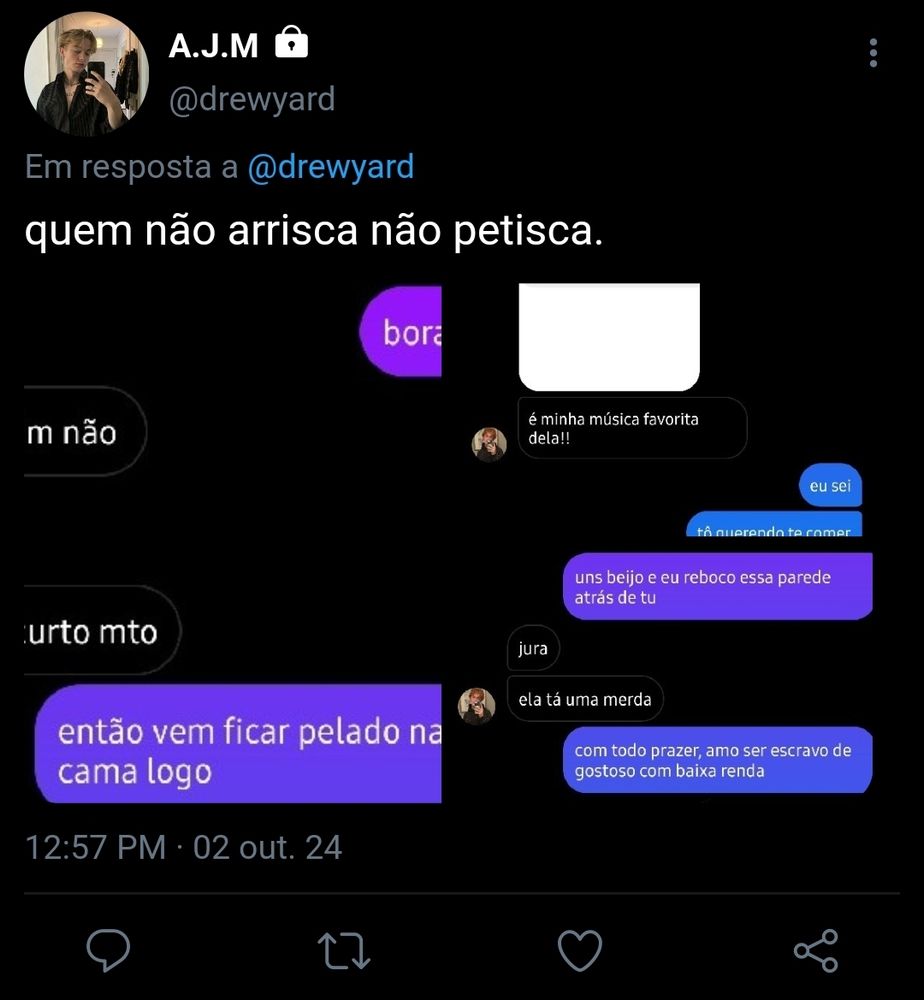Image resolution: width=924 pixels, height=1000 pixels.
Task: Share this tweet
Action: click(x=815, y=950)
